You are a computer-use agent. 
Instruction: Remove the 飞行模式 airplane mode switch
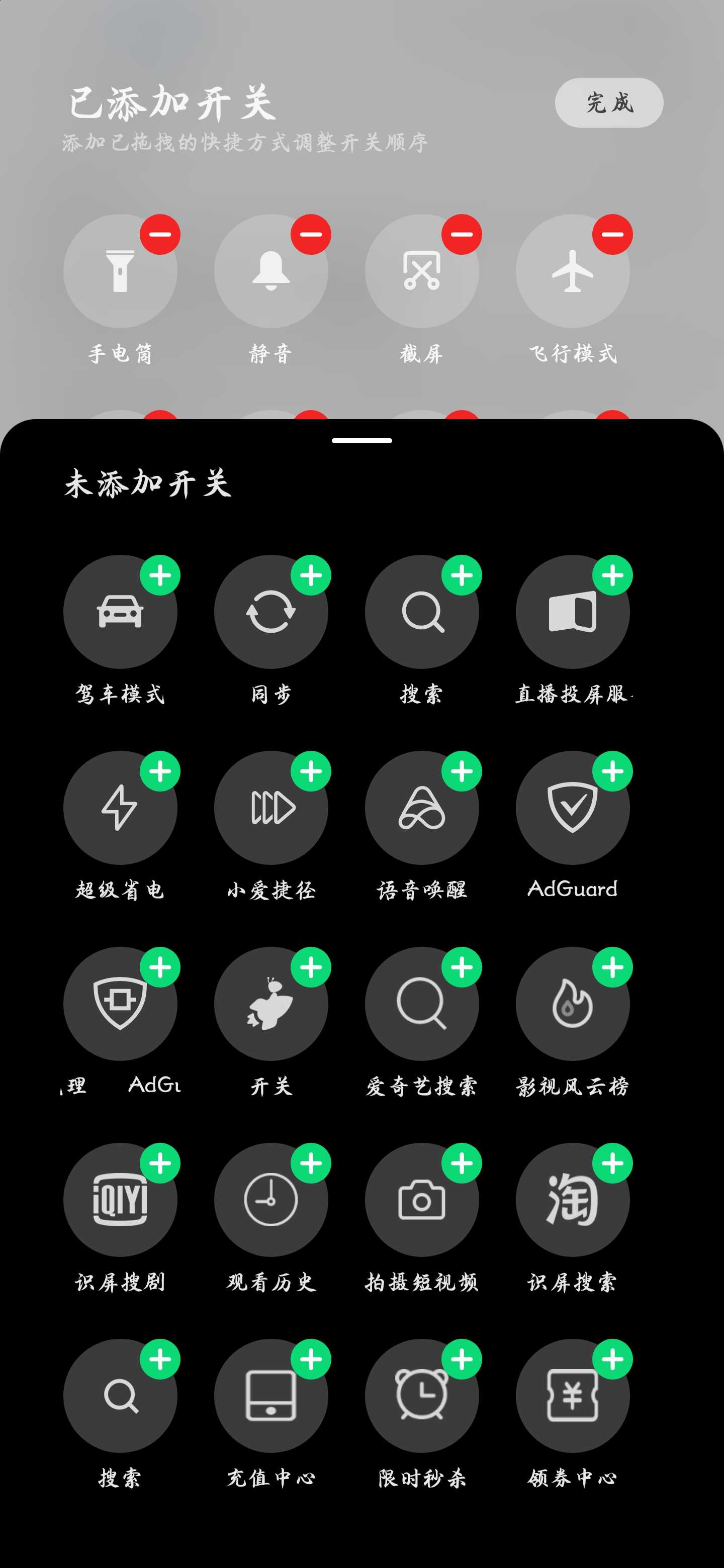coord(613,234)
